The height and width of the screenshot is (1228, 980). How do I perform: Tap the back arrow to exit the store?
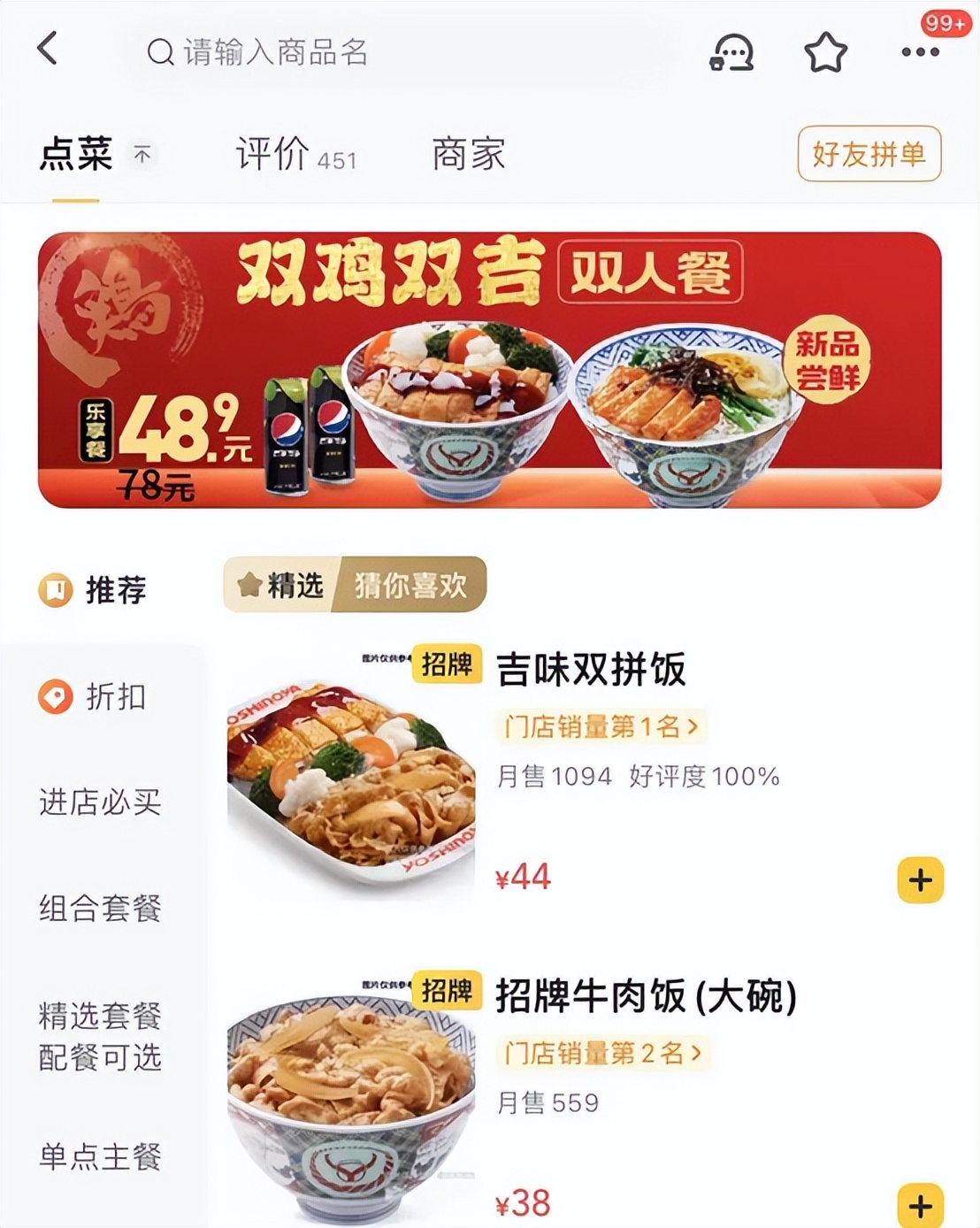(46, 50)
